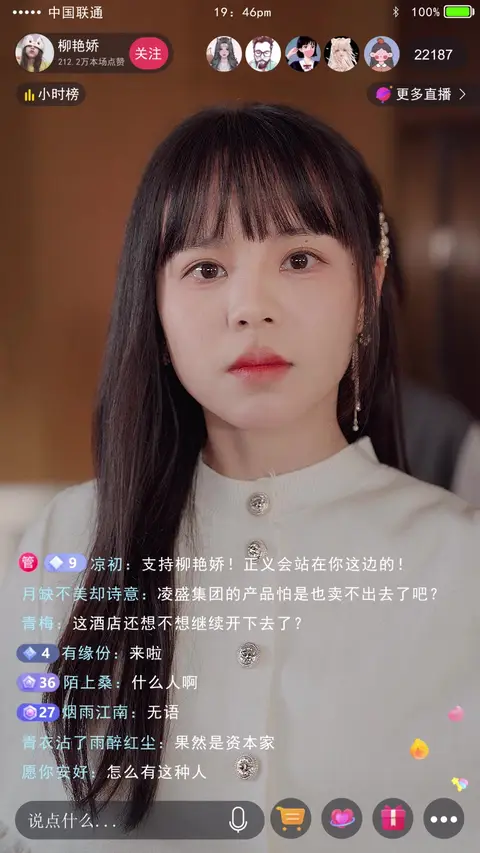Tap the microphone icon in comment box
The image size is (480, 853).
pos(238,819)
